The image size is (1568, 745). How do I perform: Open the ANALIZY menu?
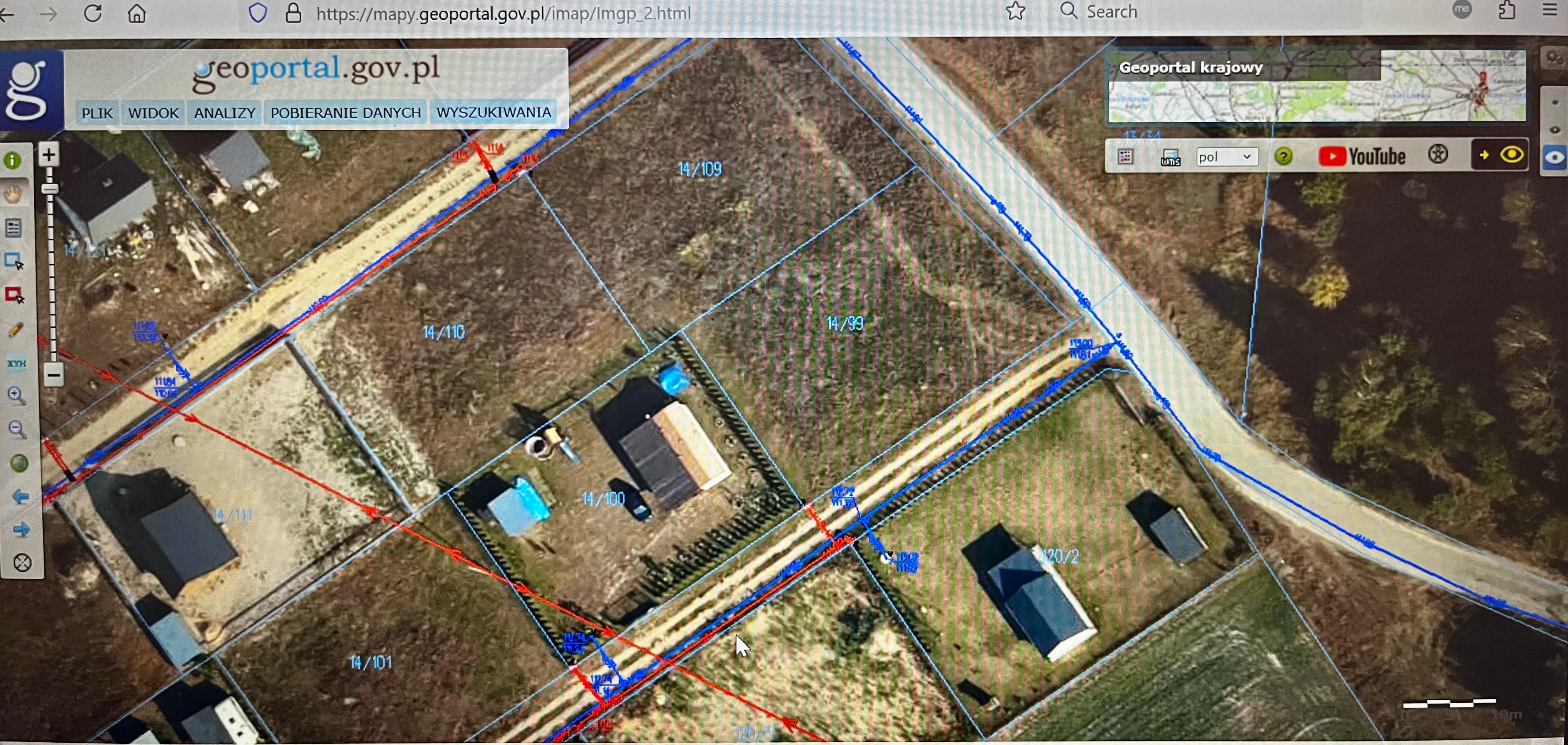click(225, 113)
